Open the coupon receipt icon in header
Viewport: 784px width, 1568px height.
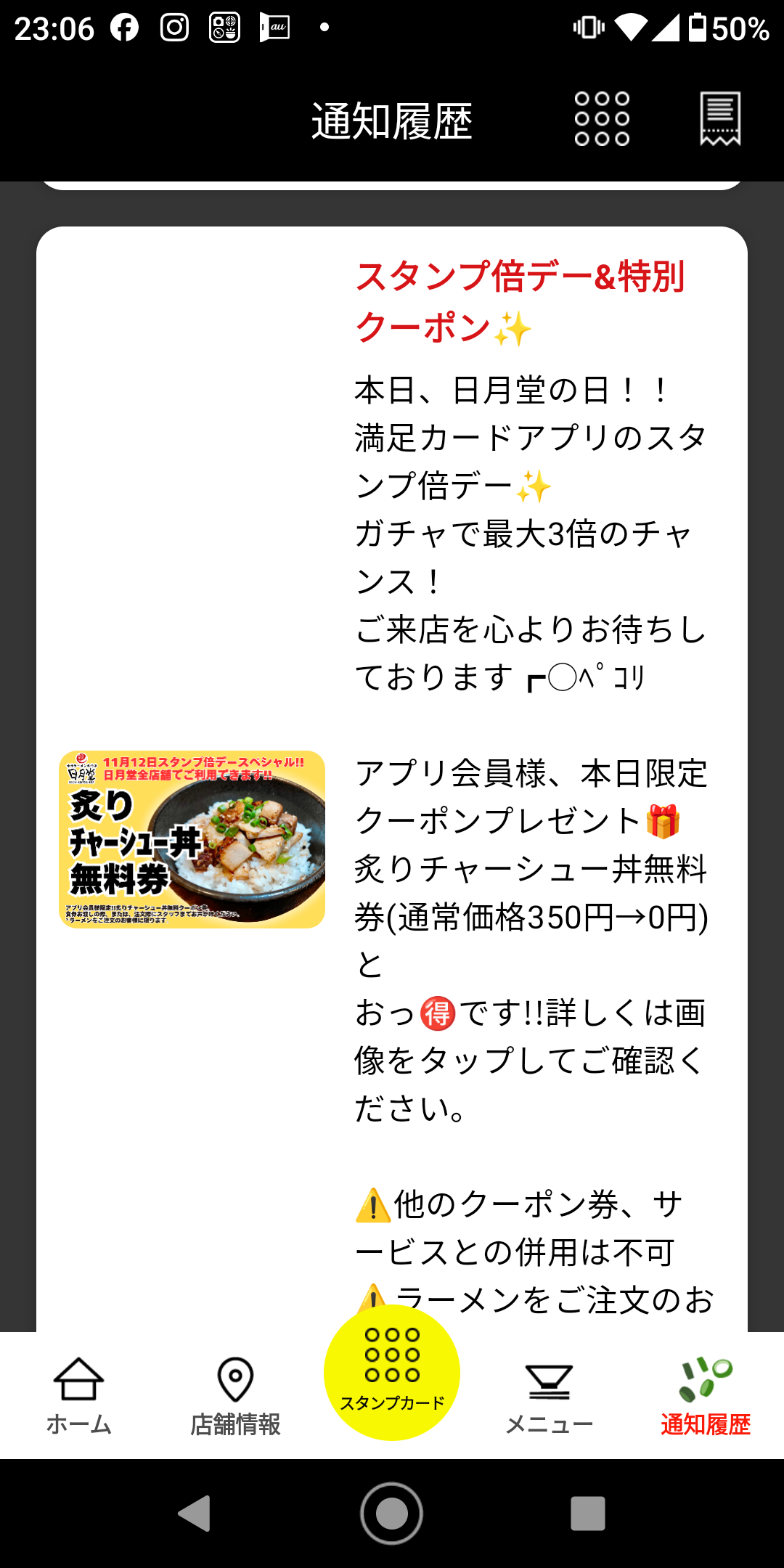pyautogui.click(x=719, y=118)
